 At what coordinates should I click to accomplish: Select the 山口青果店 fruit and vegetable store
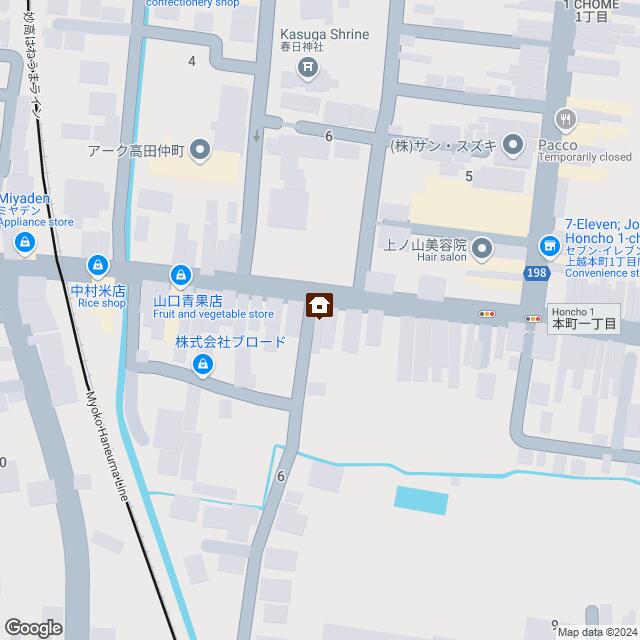pos(181,273)
